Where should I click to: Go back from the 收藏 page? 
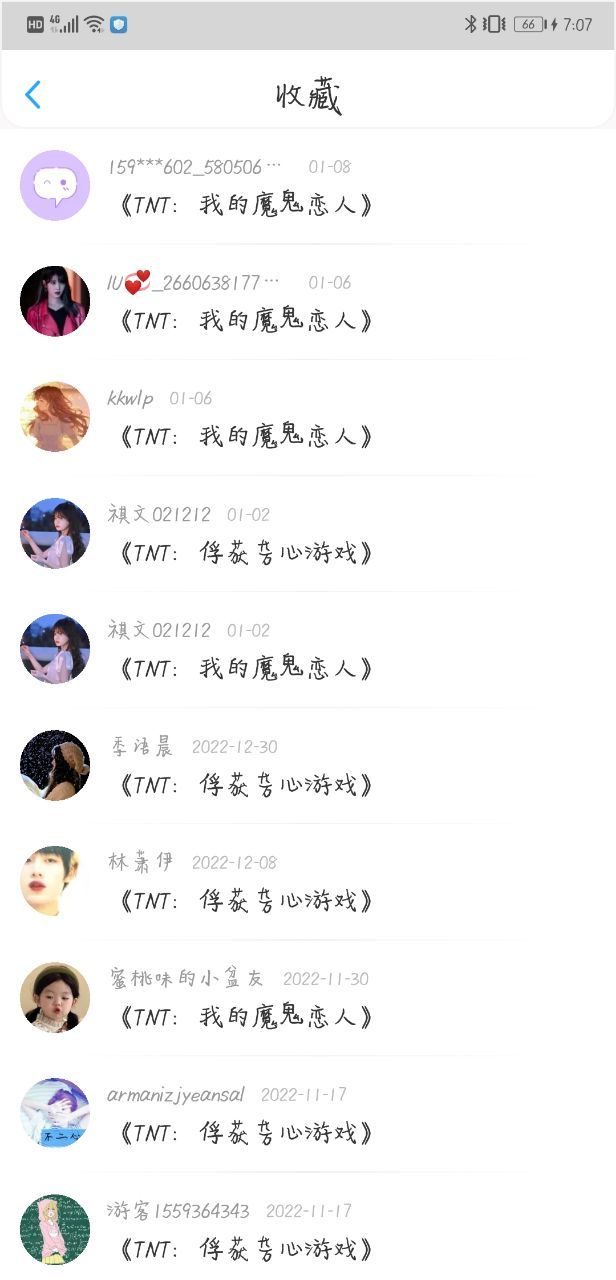click(x=33, y=95)
